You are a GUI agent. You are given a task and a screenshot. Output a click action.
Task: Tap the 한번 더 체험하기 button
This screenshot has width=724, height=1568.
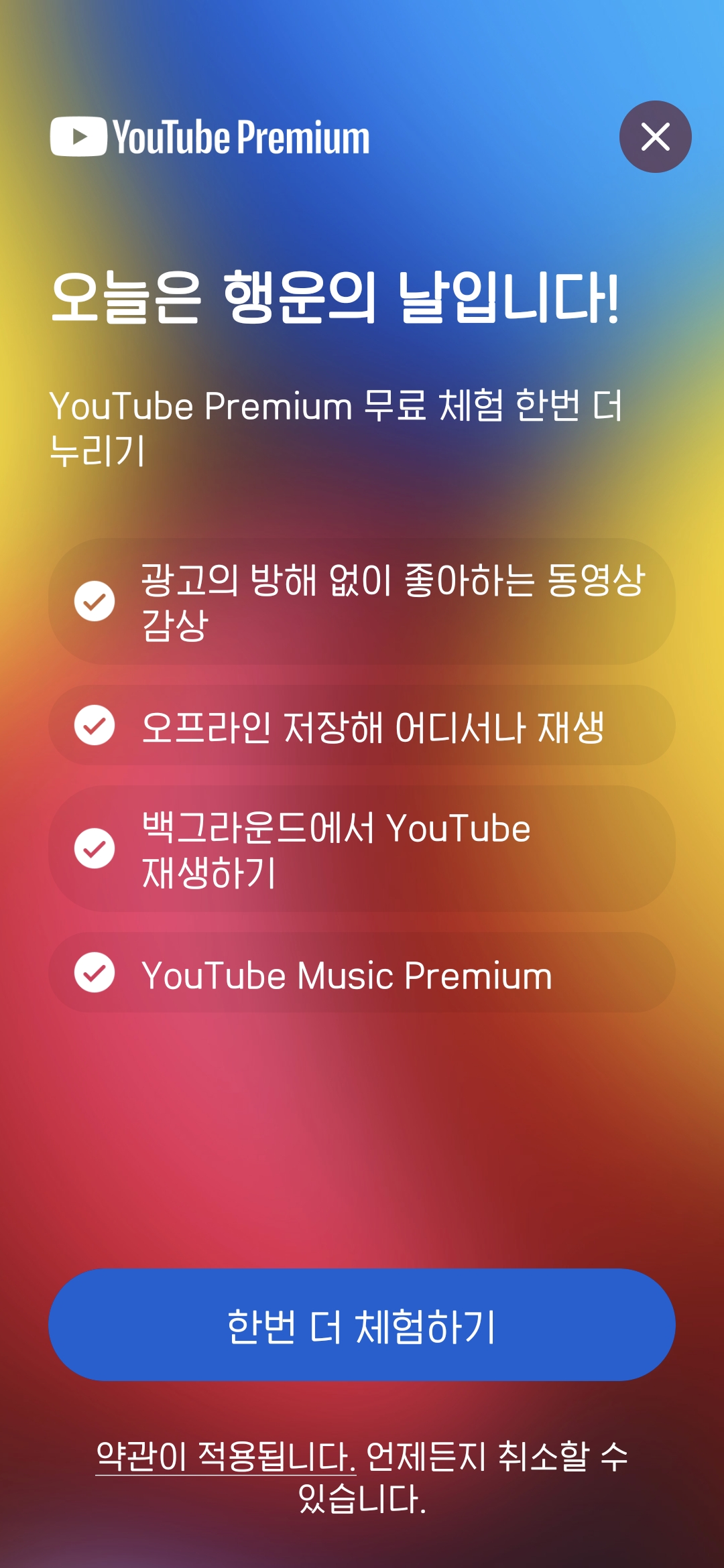362,1325
